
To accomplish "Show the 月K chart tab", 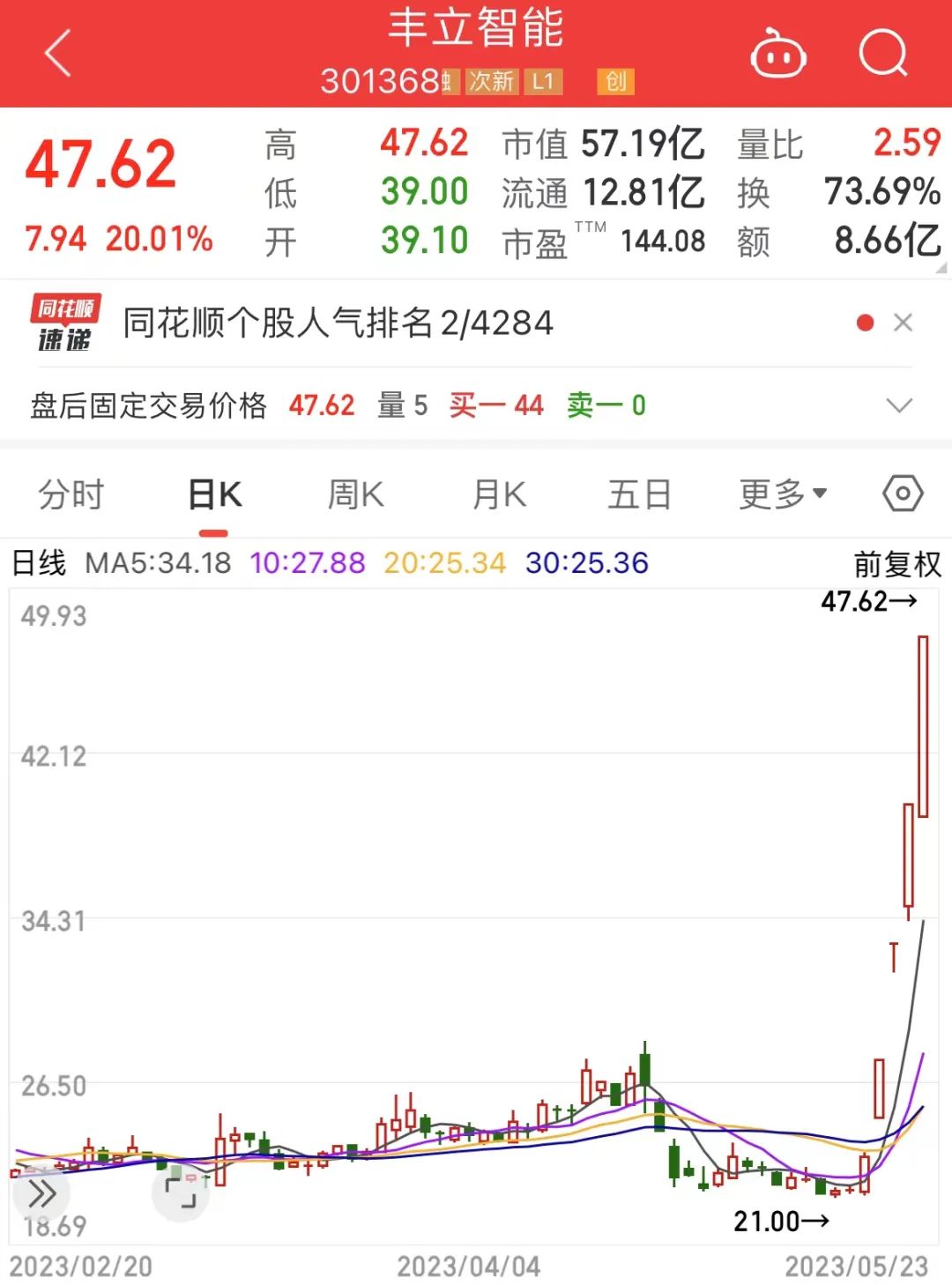I will (499, 494).
